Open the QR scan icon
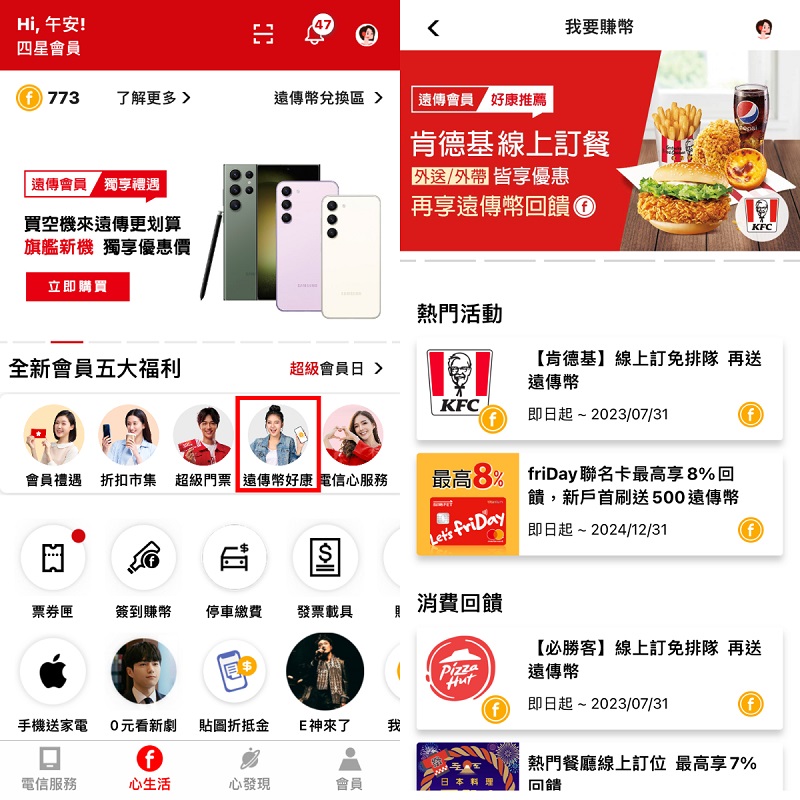Image resolution: width=800 pixels, height=800 pixels. pyautogui.click(x=263, y=35)
